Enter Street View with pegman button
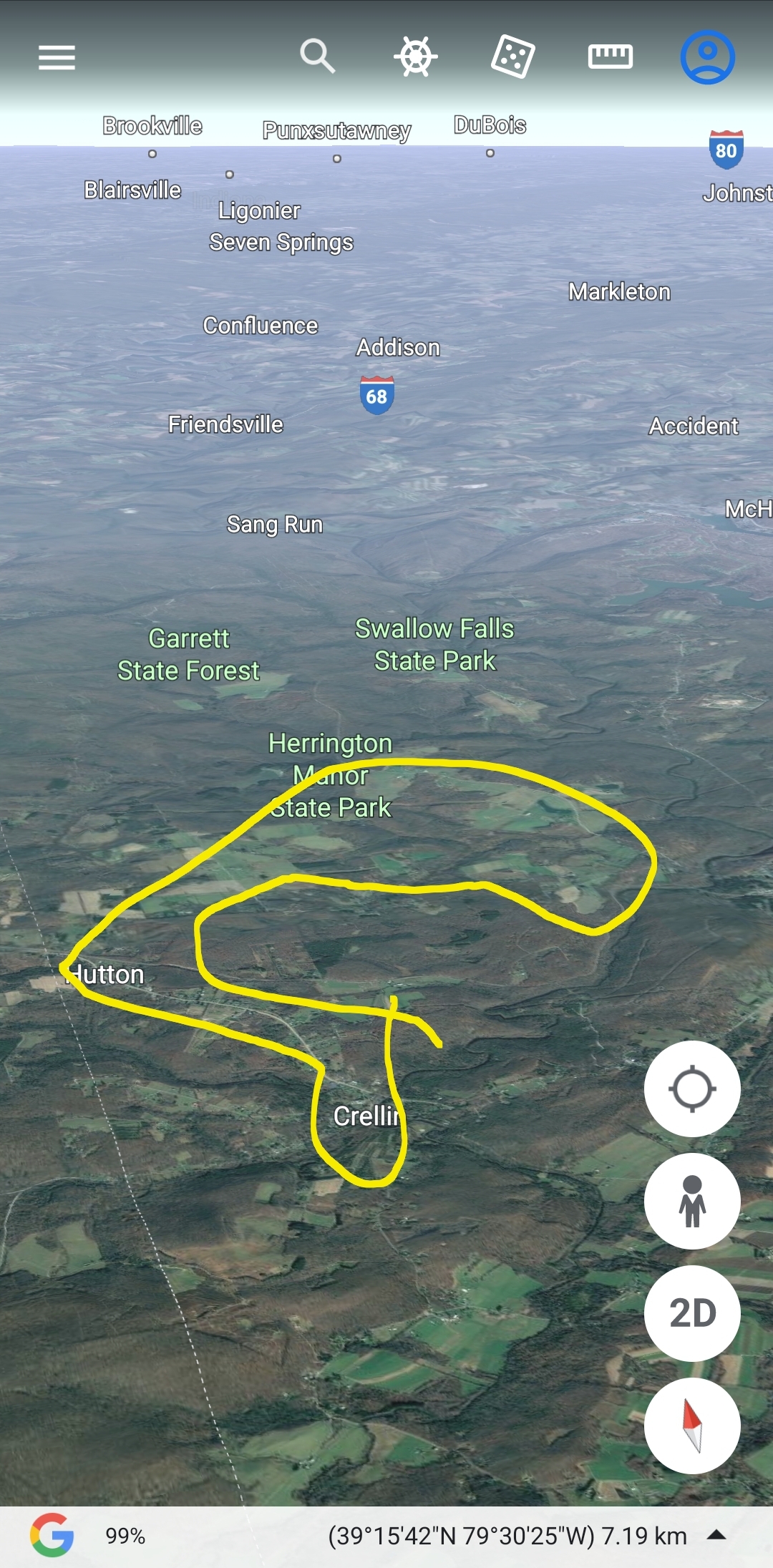This screenshot has height=1568, width=773. [x=691, y=1201]
